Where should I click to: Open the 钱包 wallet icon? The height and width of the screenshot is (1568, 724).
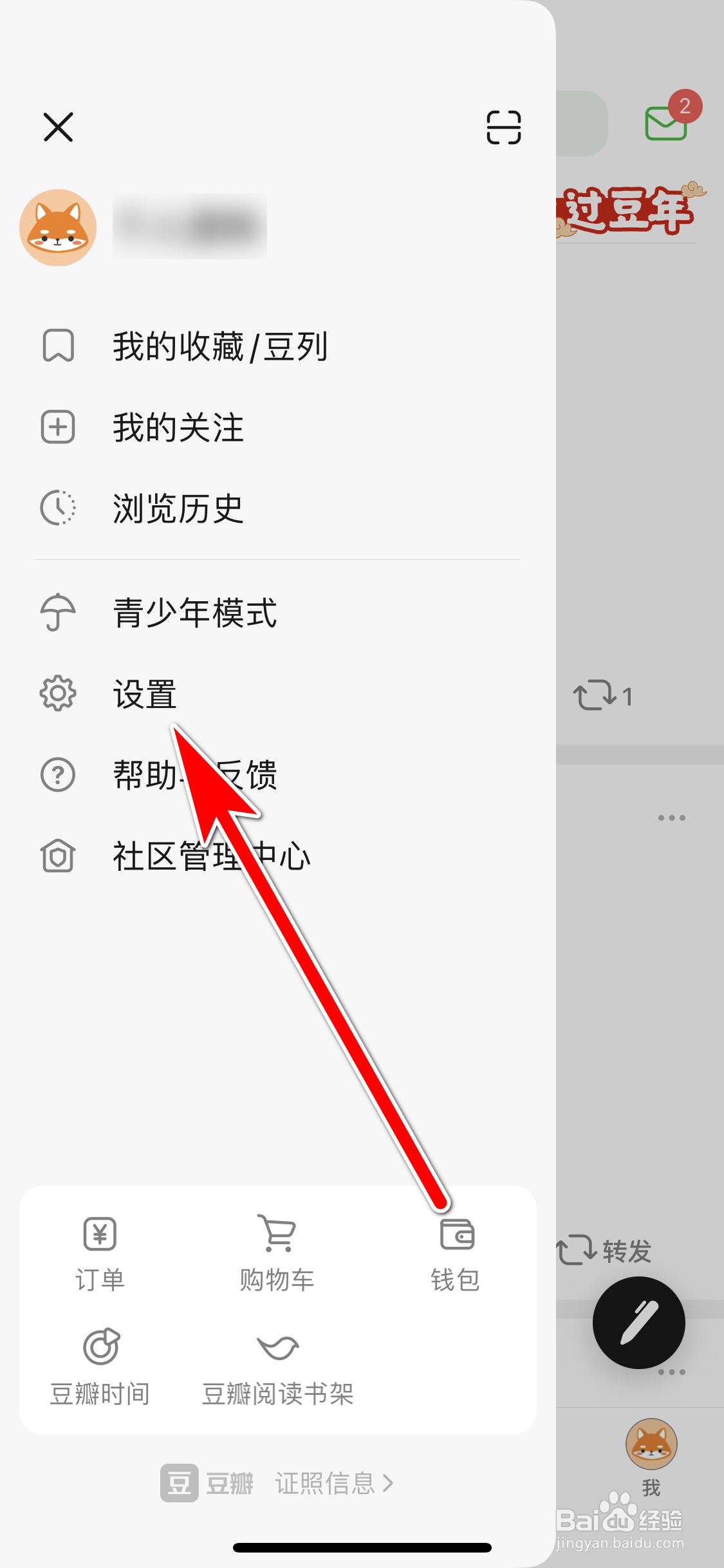tap(456, 1252)
